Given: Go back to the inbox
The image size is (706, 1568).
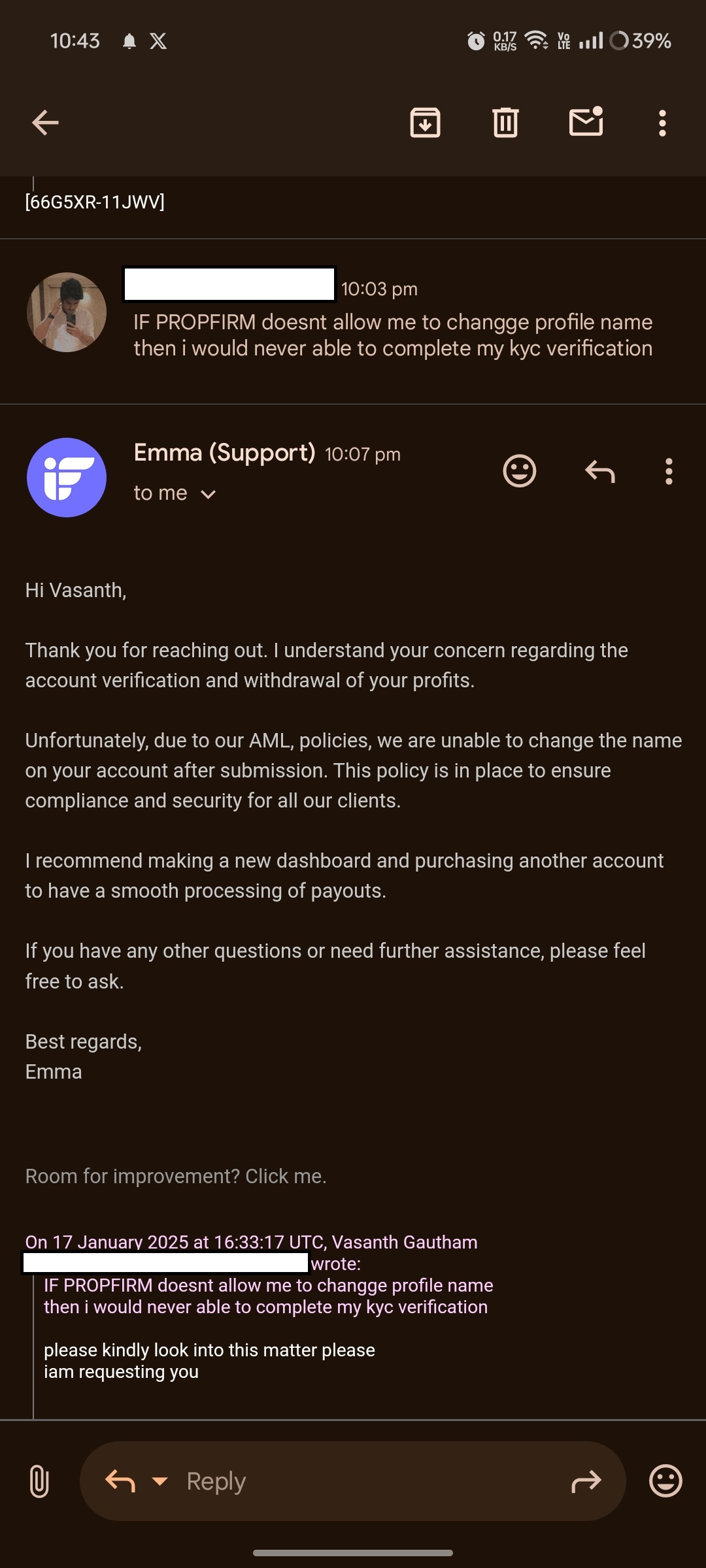Looking at the screenshot, I should point(45,123).
